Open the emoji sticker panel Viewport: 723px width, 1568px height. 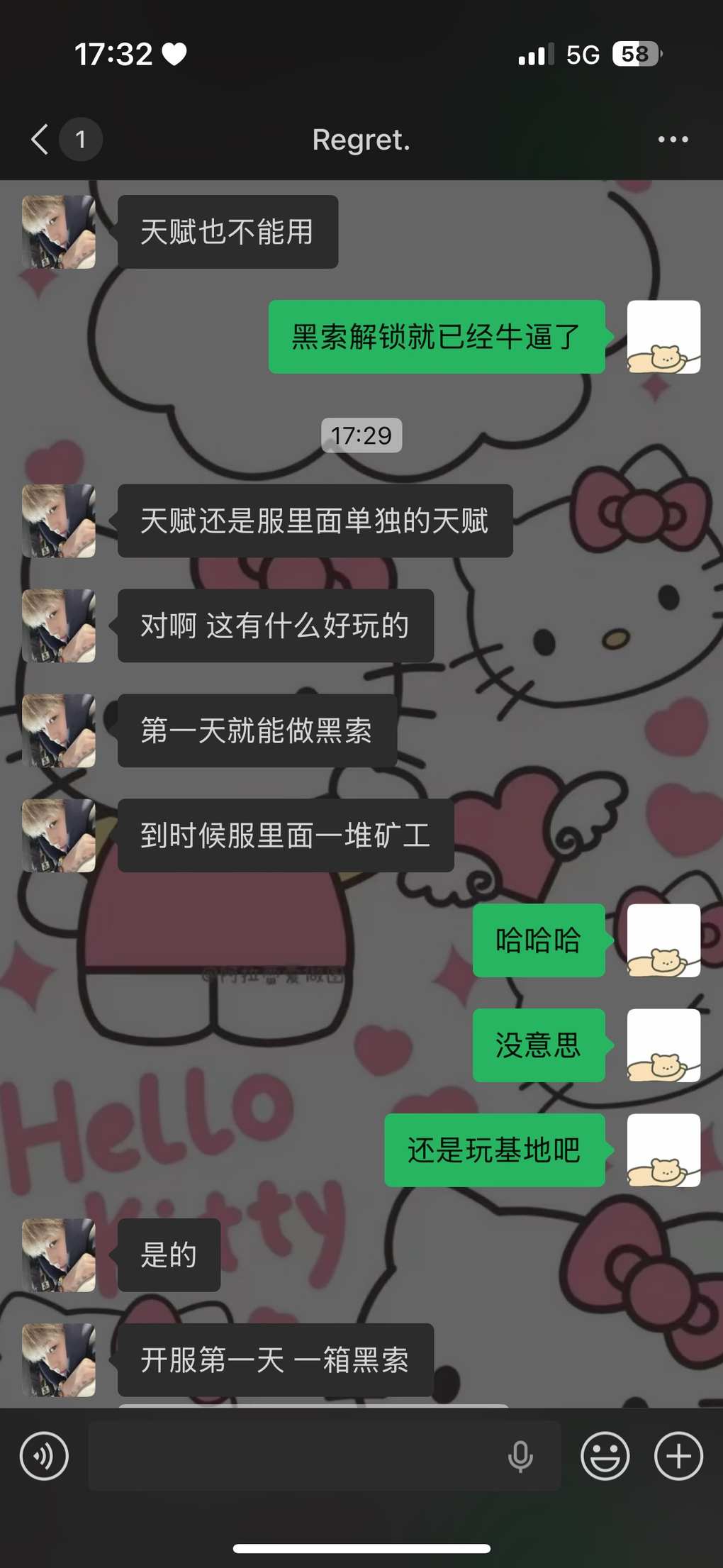605,1456
